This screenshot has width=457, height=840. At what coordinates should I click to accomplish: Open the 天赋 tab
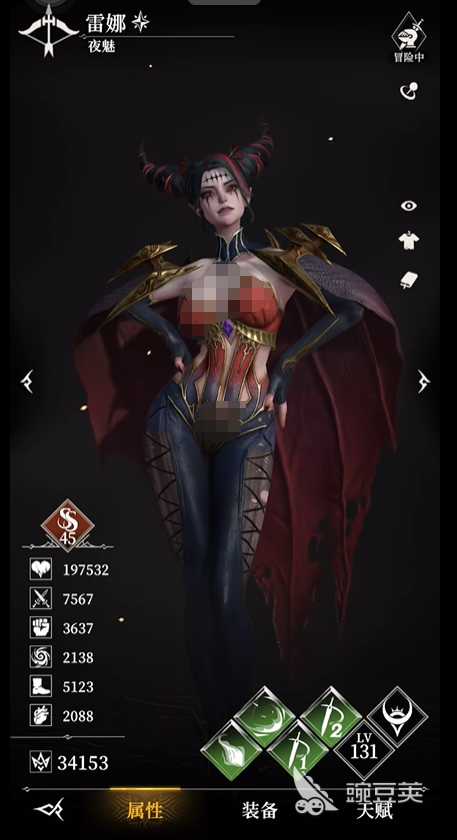point(375,809)
